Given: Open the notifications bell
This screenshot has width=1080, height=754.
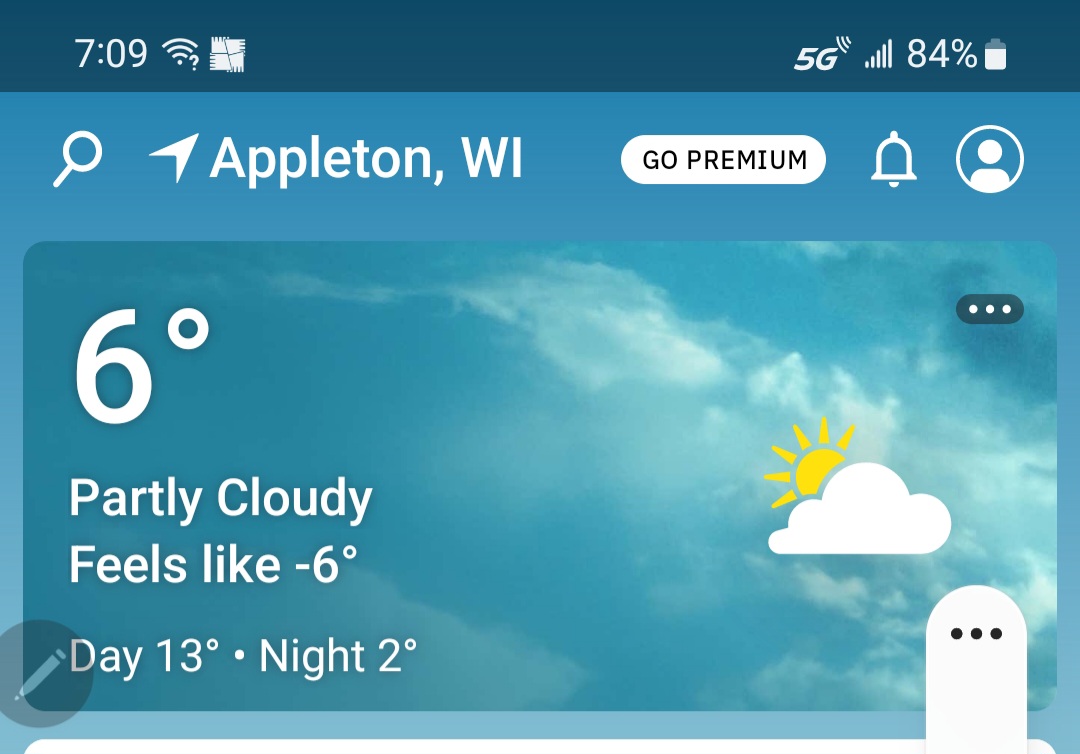Looking at the screenshot, I should [893, 160].
